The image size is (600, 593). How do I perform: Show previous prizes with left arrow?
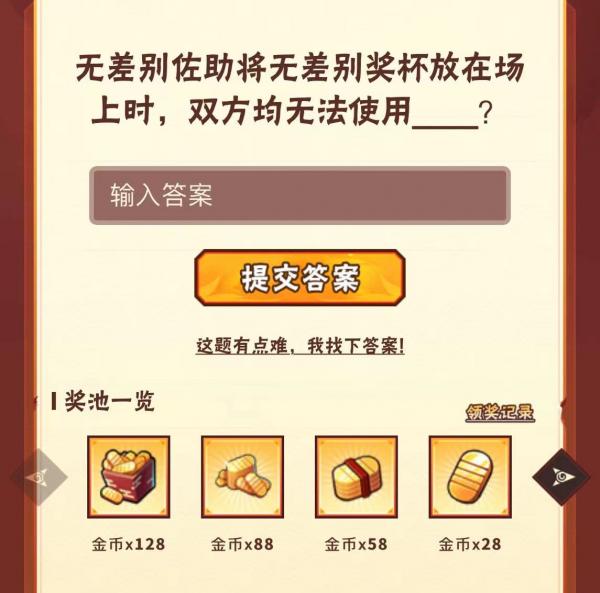pyautogui.click(x=39, y=477)
